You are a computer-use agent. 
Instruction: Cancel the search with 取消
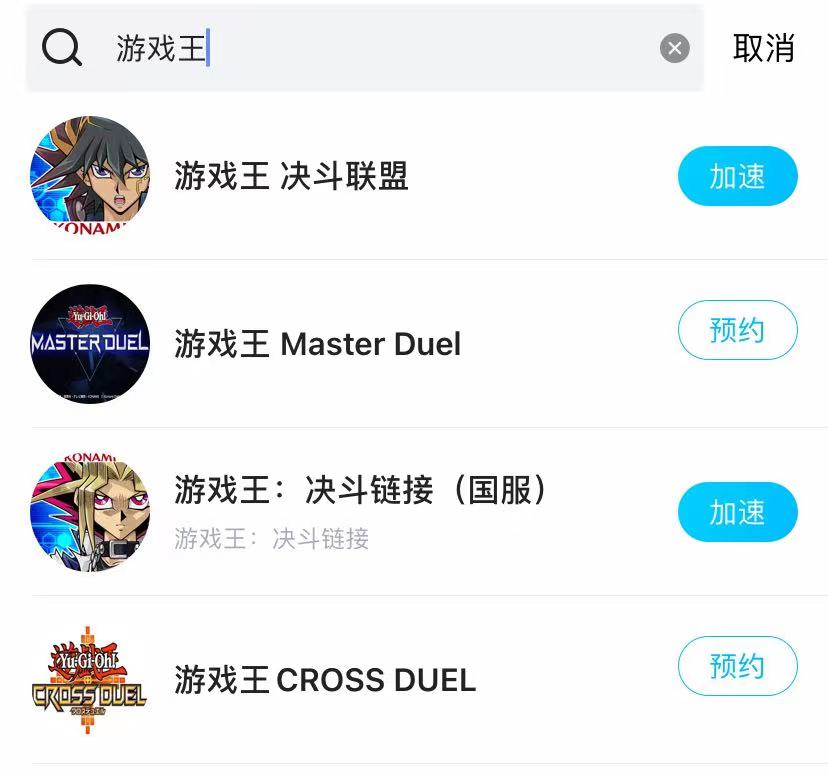(x=763, y=48)
